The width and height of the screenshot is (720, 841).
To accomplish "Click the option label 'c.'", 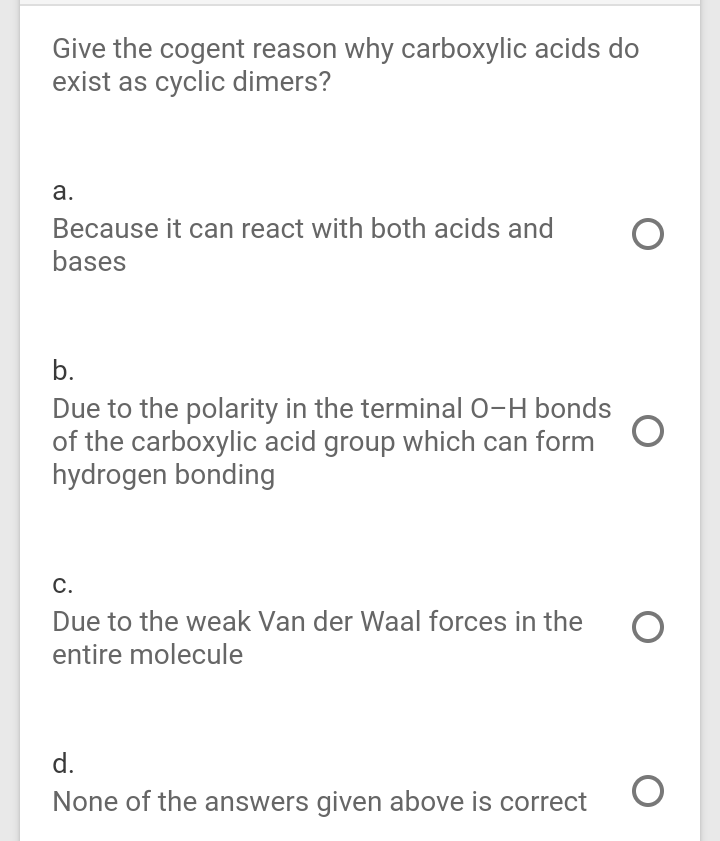I will pos(63,584).
